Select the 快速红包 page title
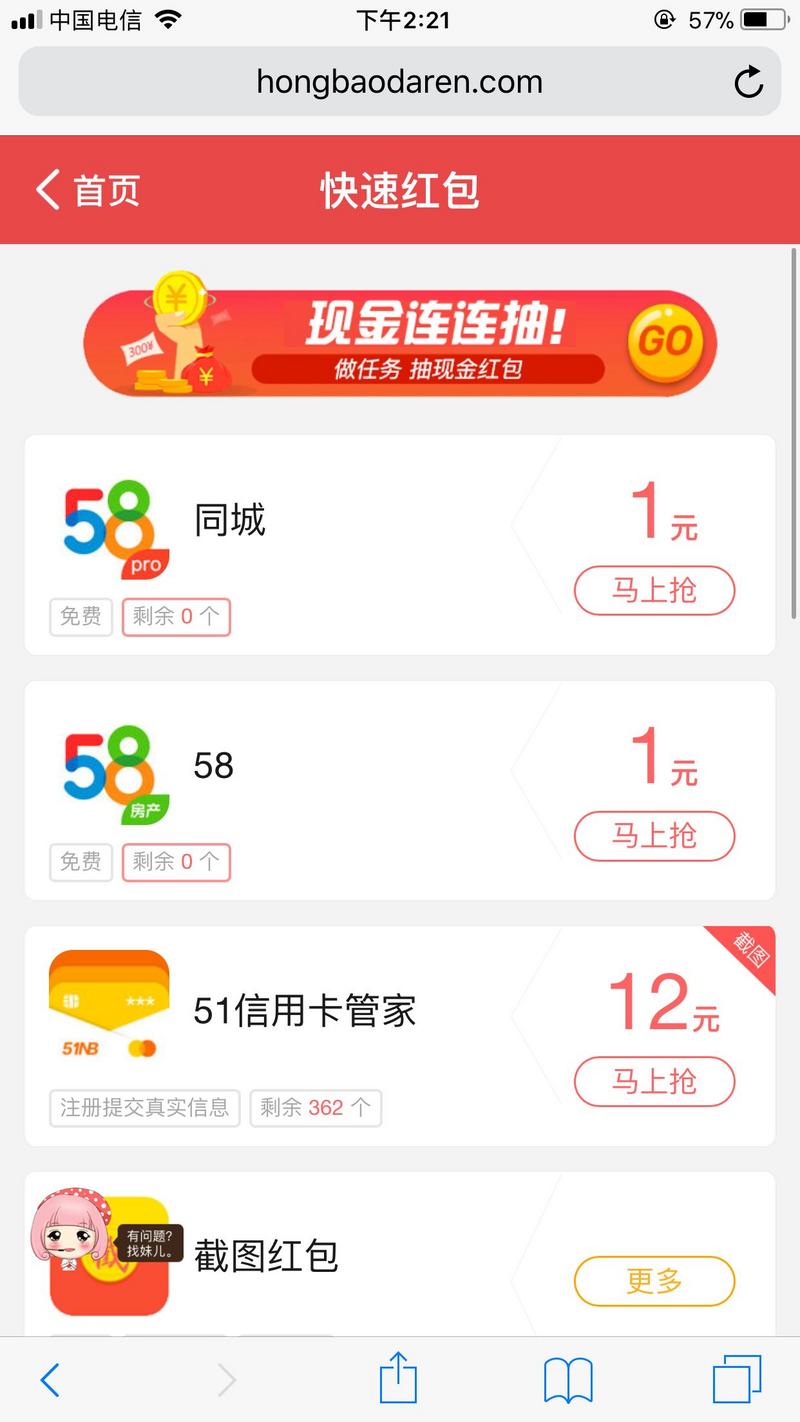Image resolution: width=800 pixels, height=1422 pixels. (399, 189)
